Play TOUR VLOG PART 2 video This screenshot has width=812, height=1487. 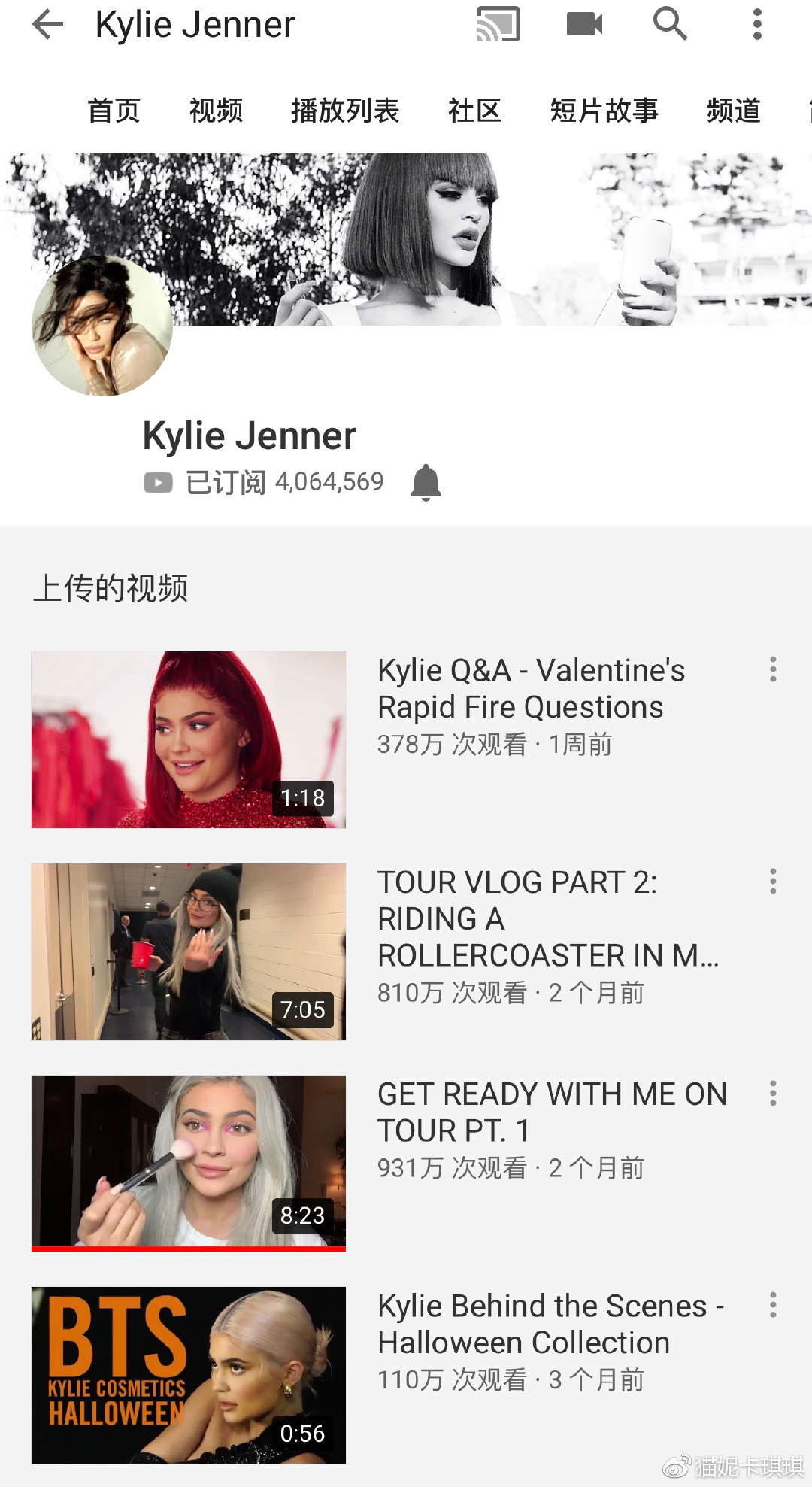coord(189,951)
